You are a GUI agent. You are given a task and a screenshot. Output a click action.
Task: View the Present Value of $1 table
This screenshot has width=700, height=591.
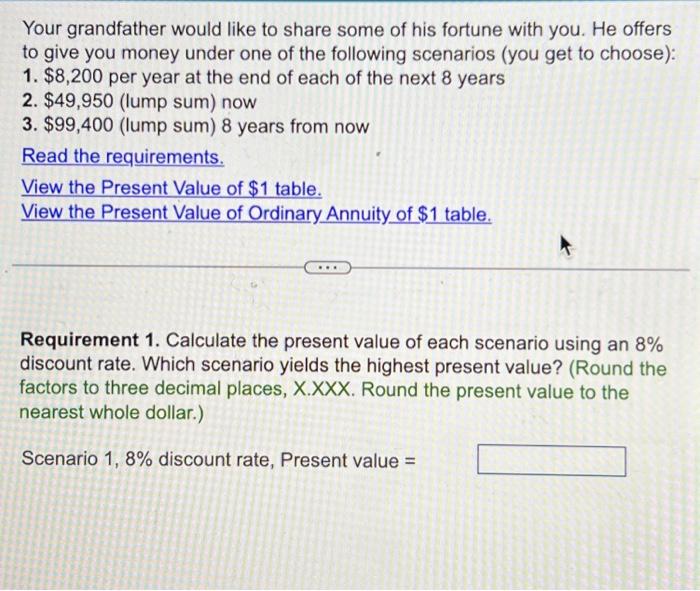(172, 188)
